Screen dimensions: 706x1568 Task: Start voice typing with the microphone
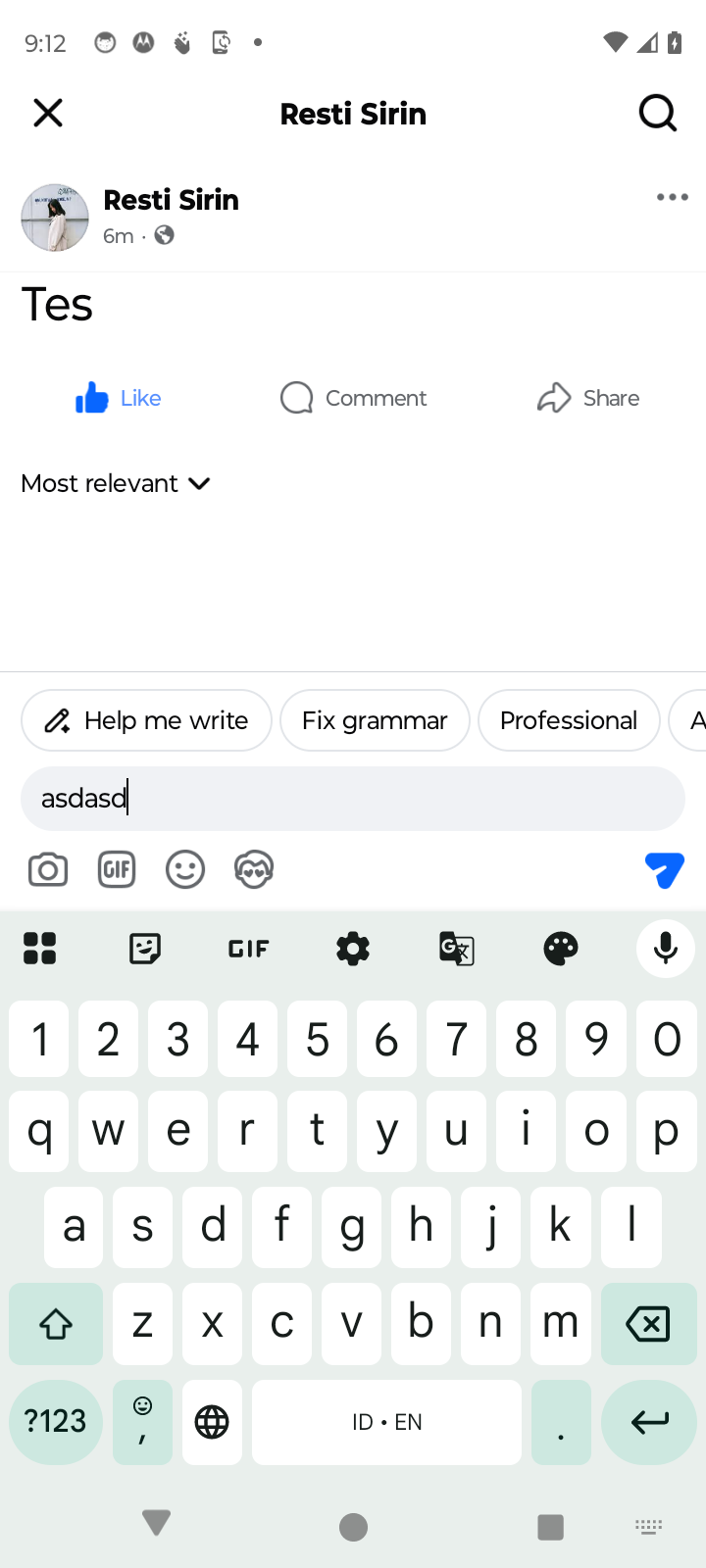pos(665,949)
